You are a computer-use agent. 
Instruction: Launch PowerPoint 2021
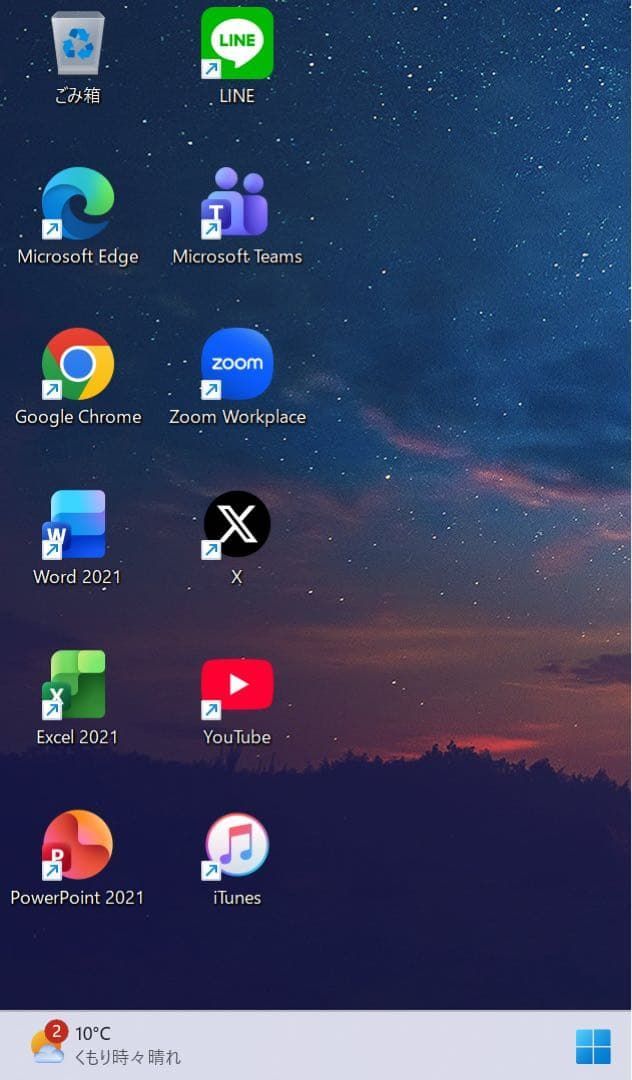77,845
